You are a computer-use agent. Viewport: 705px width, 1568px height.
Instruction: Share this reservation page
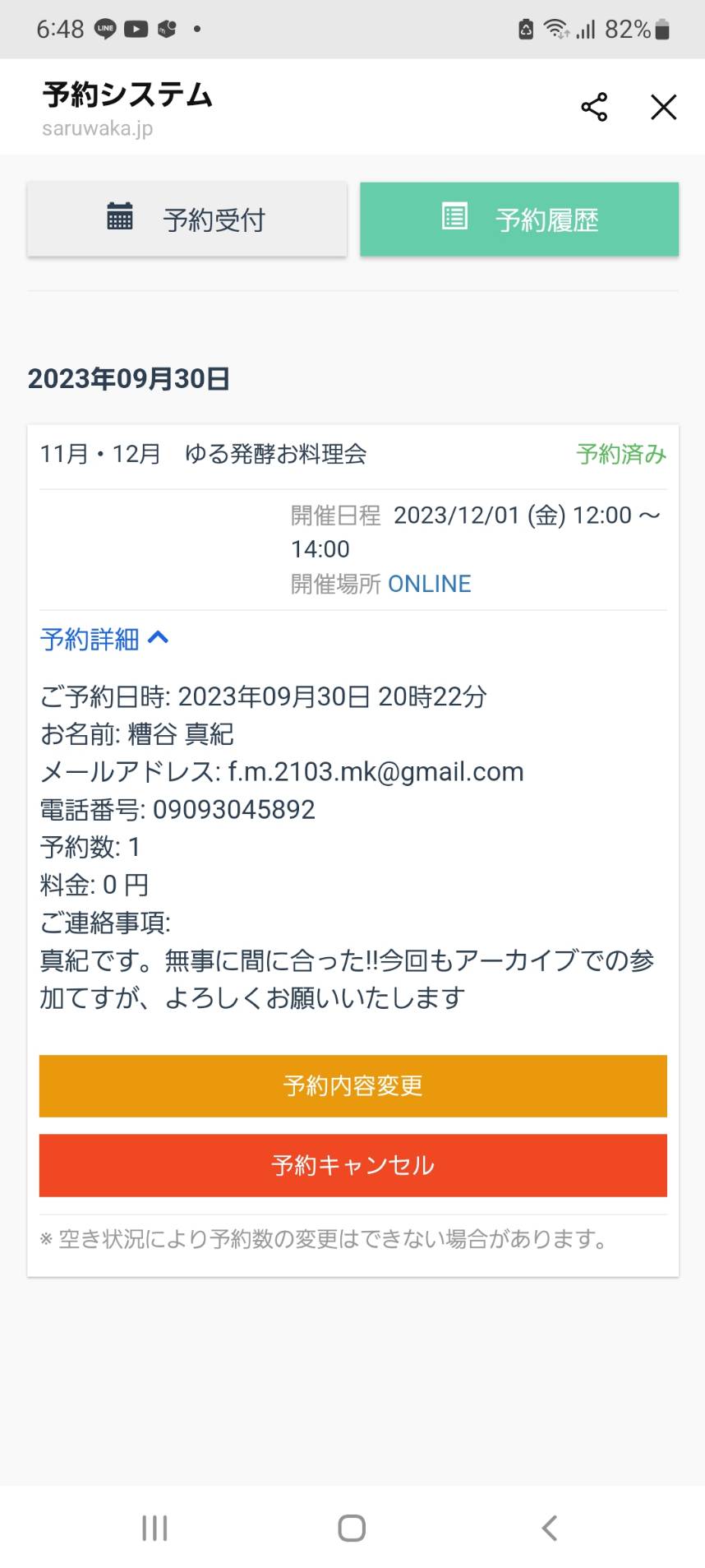pyautogui.click(x=593, y=107)
